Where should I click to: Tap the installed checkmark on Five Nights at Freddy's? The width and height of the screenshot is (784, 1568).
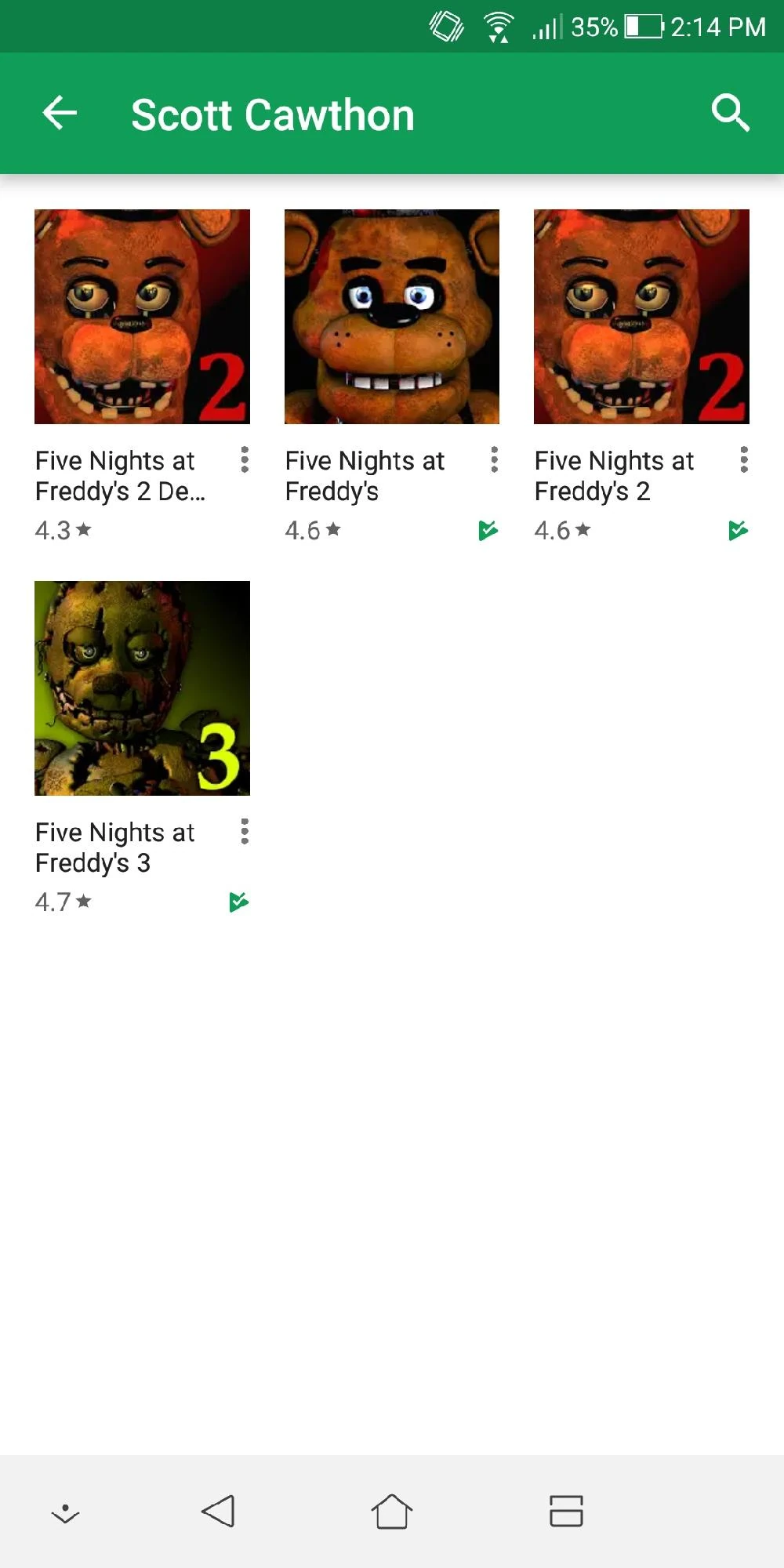tap(489, 531)
